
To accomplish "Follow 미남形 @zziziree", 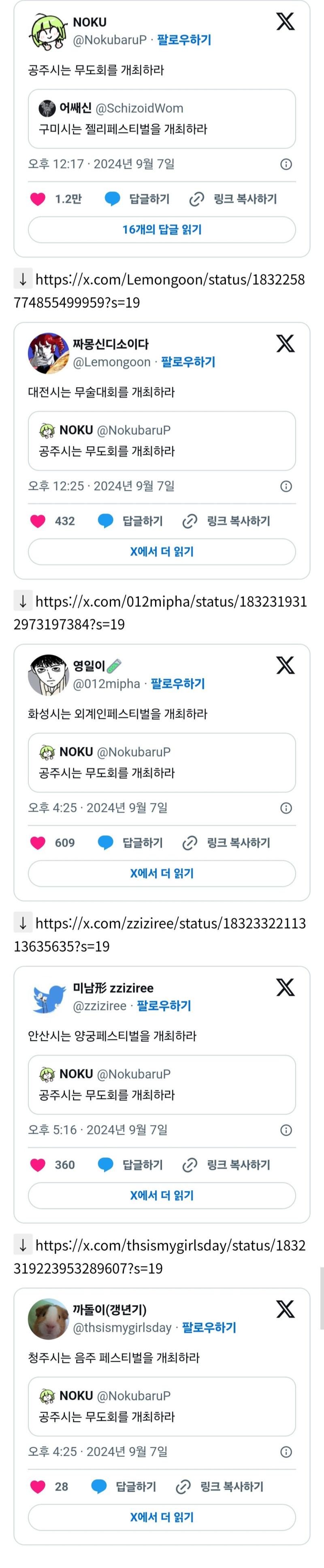I will [x=164, y=1006].
